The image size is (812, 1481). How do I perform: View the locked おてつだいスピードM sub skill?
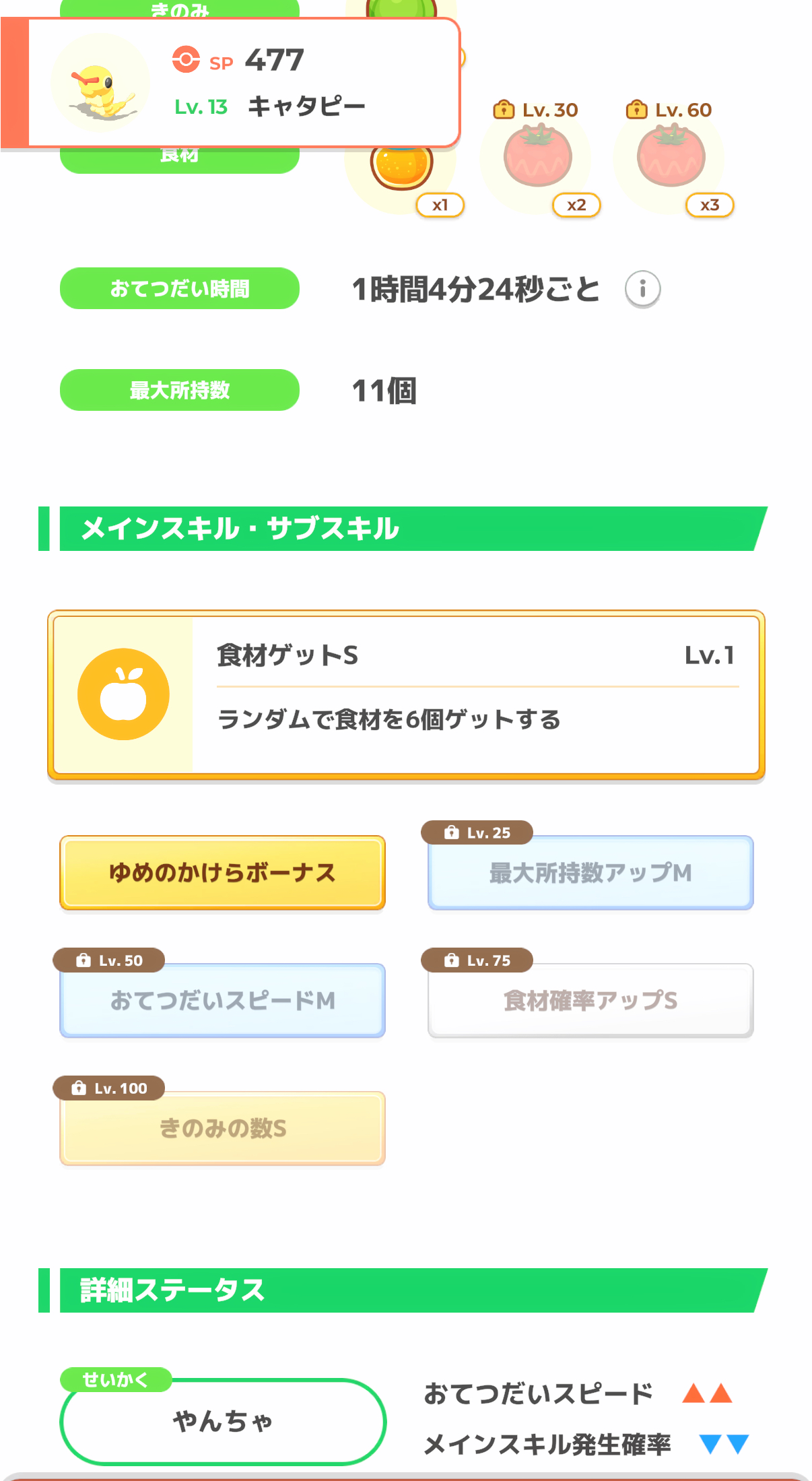(222, 1001)
